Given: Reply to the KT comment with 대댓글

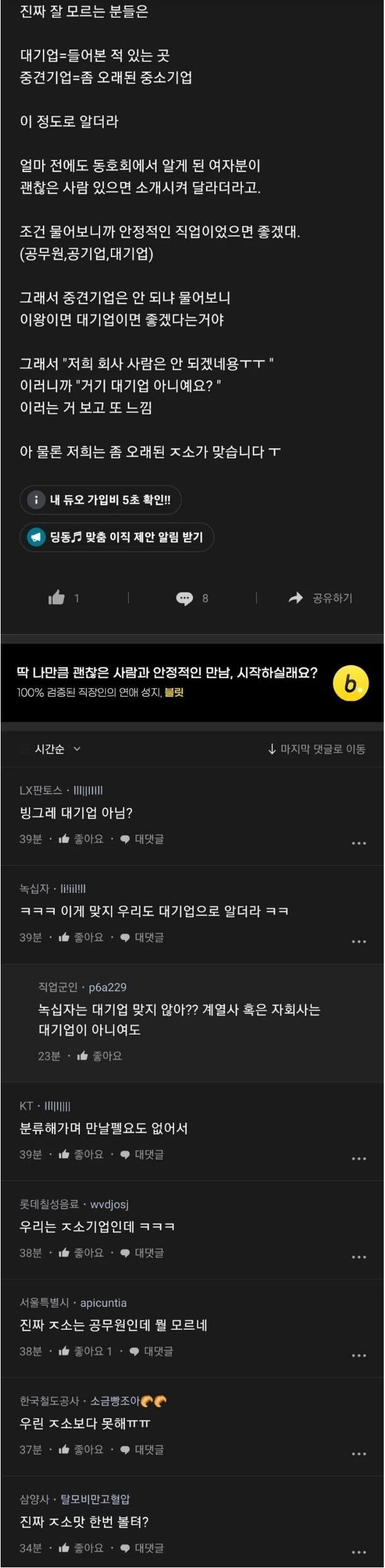Looking at the screenshot, I should (142, 1154).
